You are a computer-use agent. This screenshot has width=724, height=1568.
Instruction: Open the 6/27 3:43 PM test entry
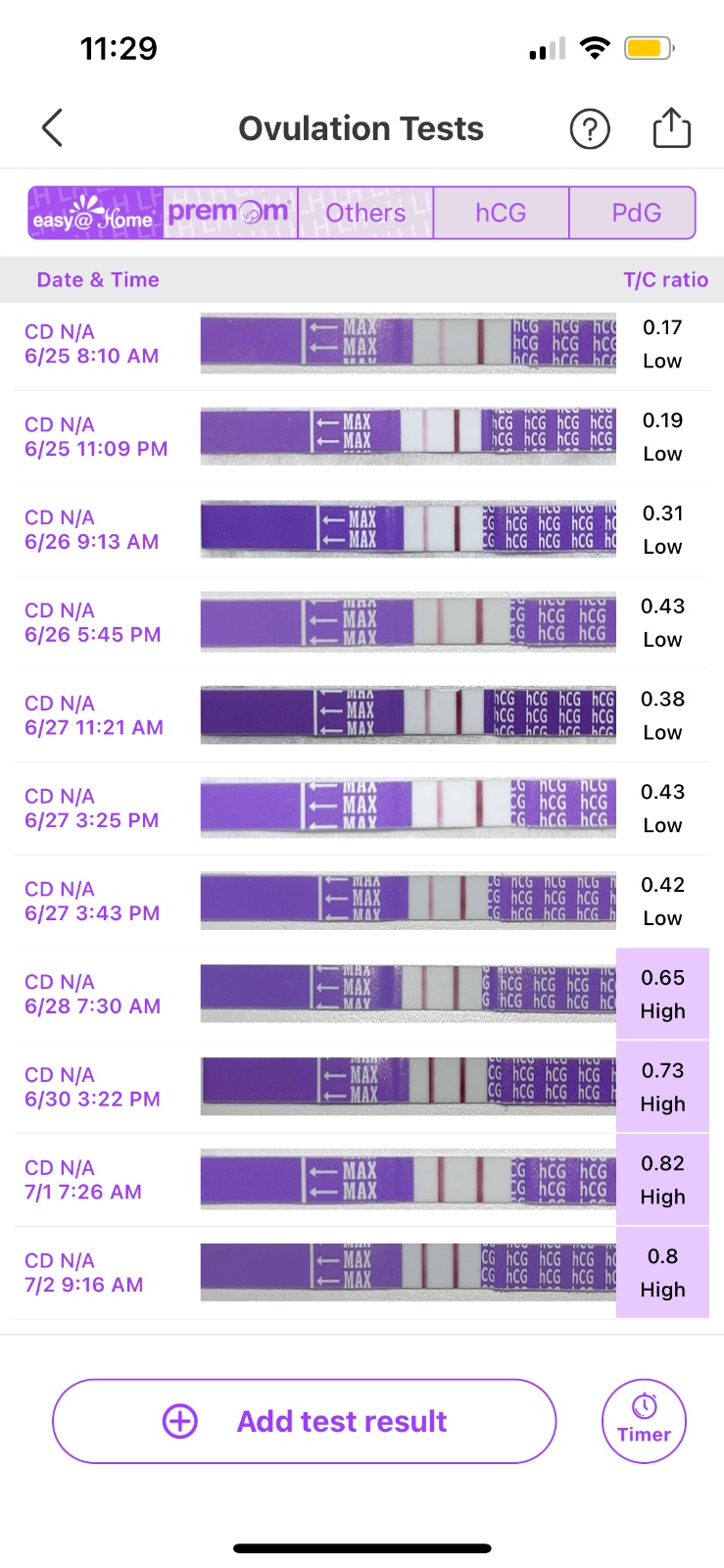pyautogui.click(x=362, y=902)
